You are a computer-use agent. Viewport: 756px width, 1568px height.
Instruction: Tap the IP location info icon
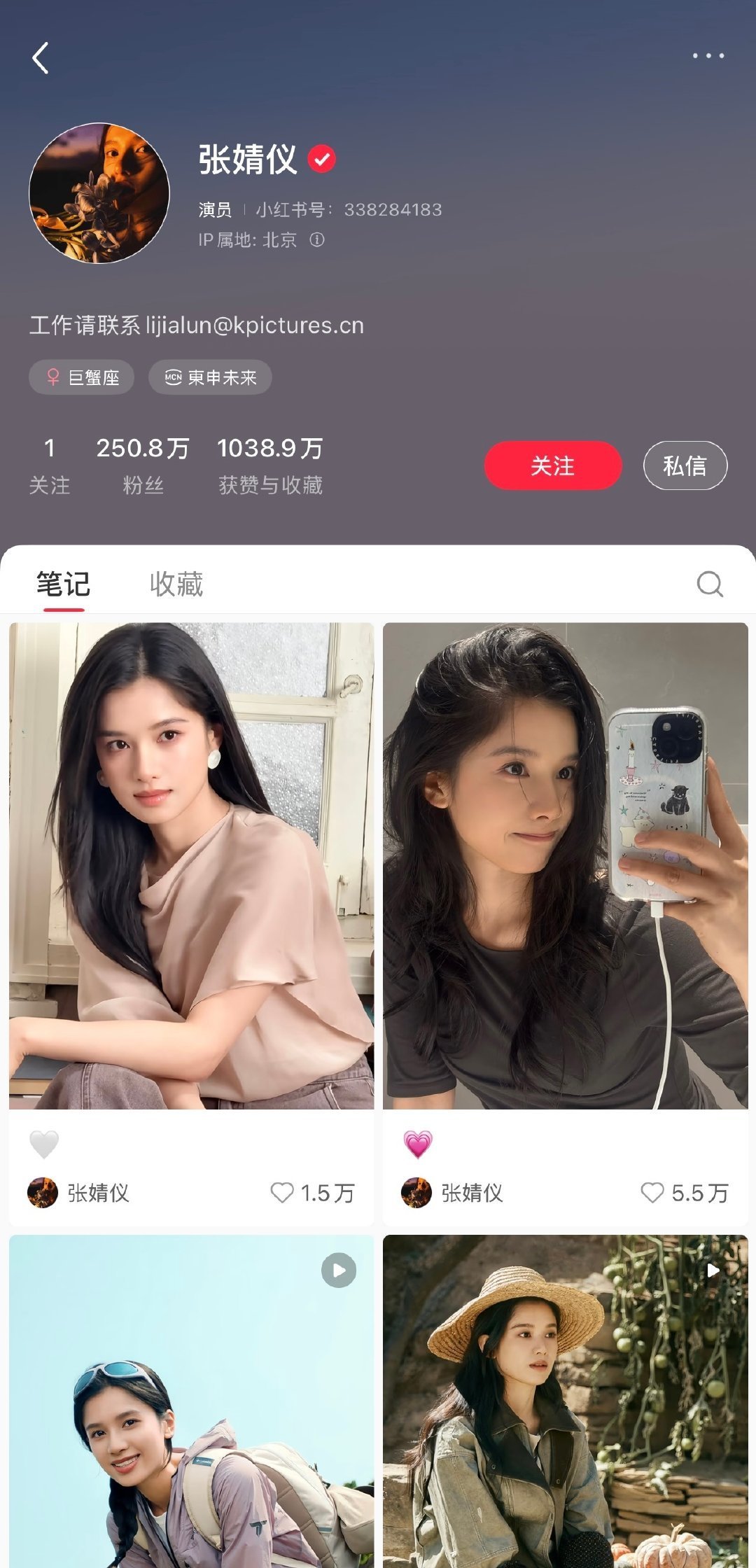tap(317, 240)
